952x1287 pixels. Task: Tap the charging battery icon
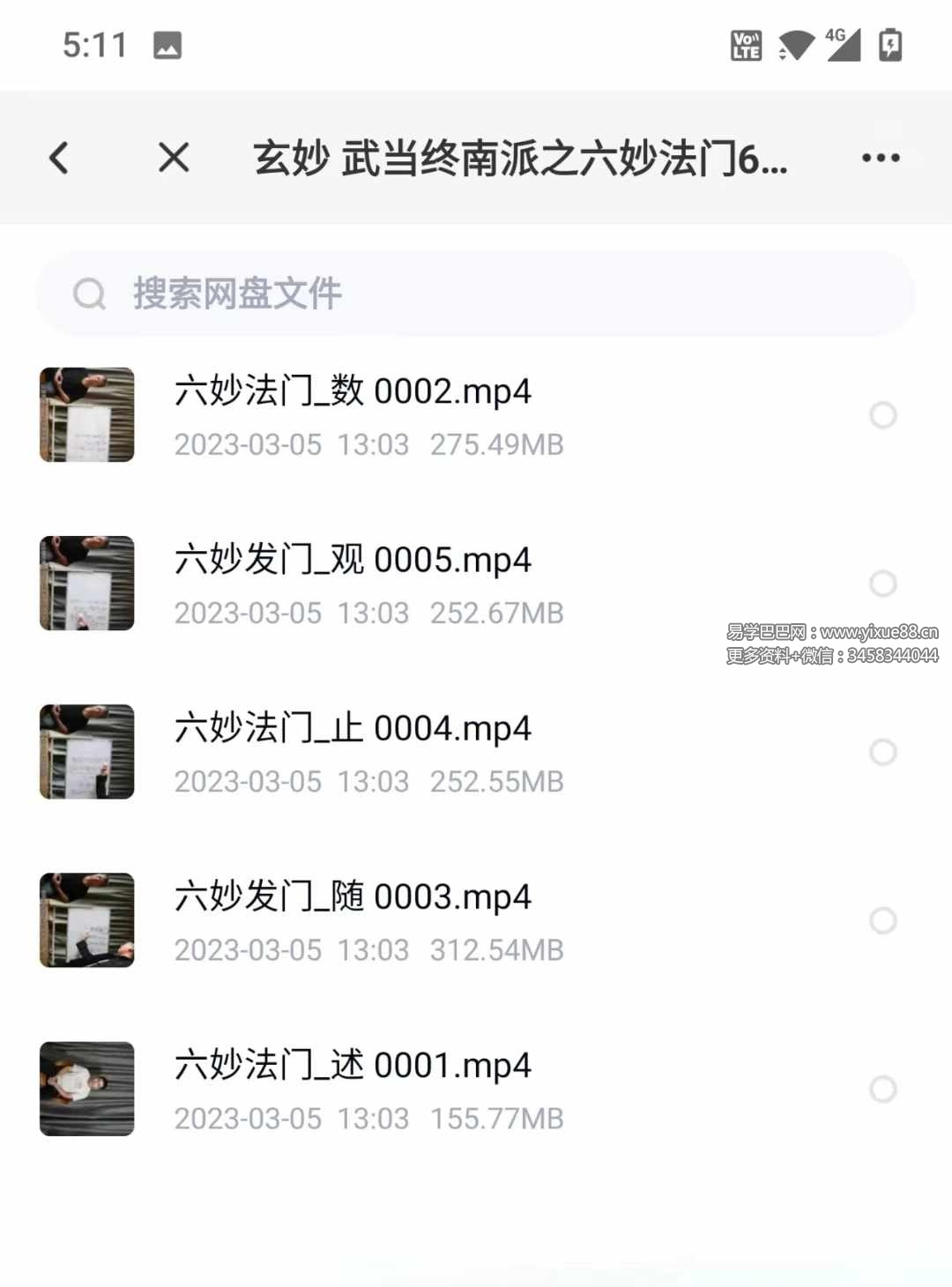point(890,46)
